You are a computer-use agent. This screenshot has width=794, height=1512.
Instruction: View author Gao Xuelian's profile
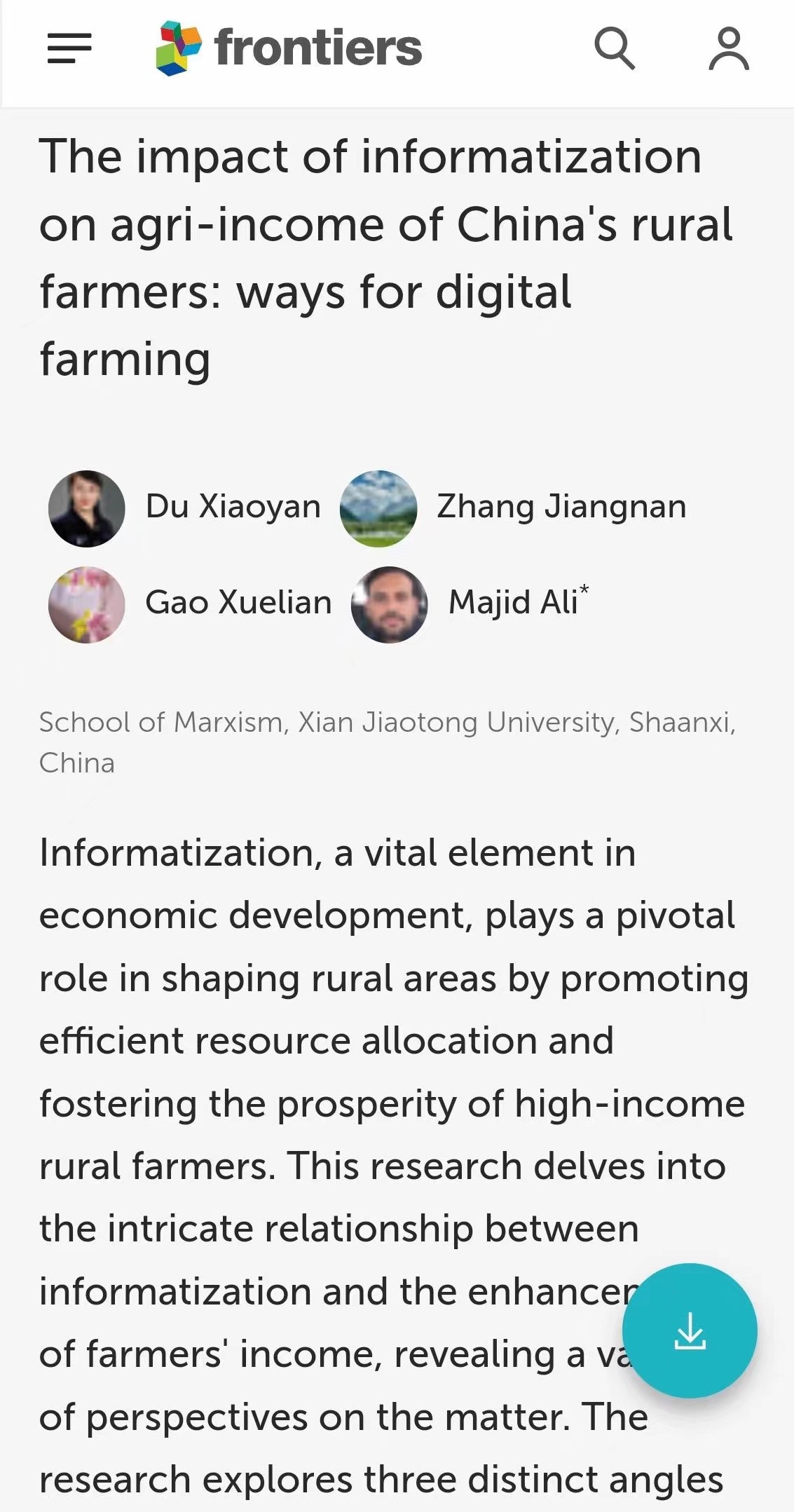(x=238, y=603)
